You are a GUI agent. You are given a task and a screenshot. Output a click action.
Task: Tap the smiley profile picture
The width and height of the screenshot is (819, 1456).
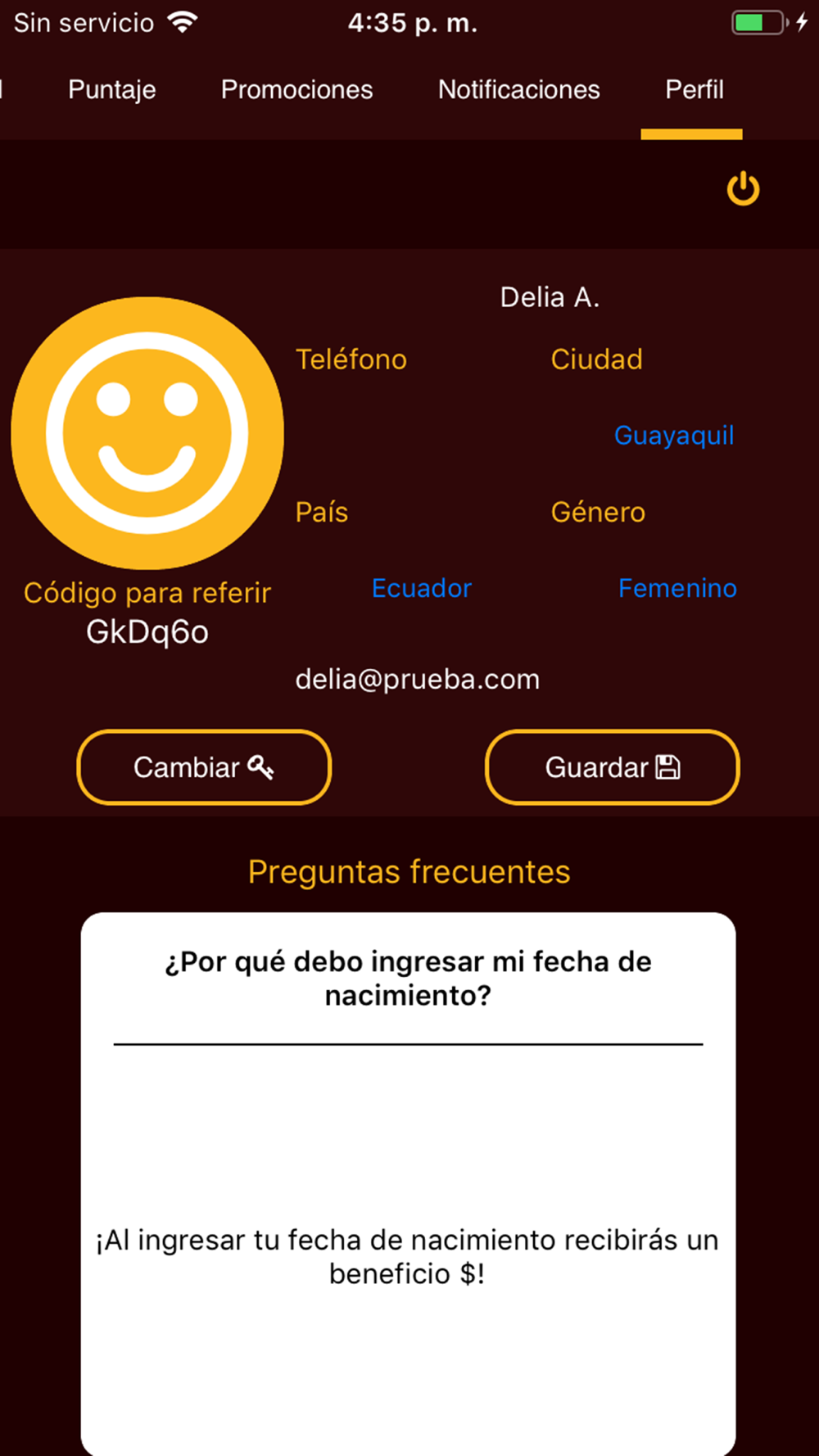(147, 433)
